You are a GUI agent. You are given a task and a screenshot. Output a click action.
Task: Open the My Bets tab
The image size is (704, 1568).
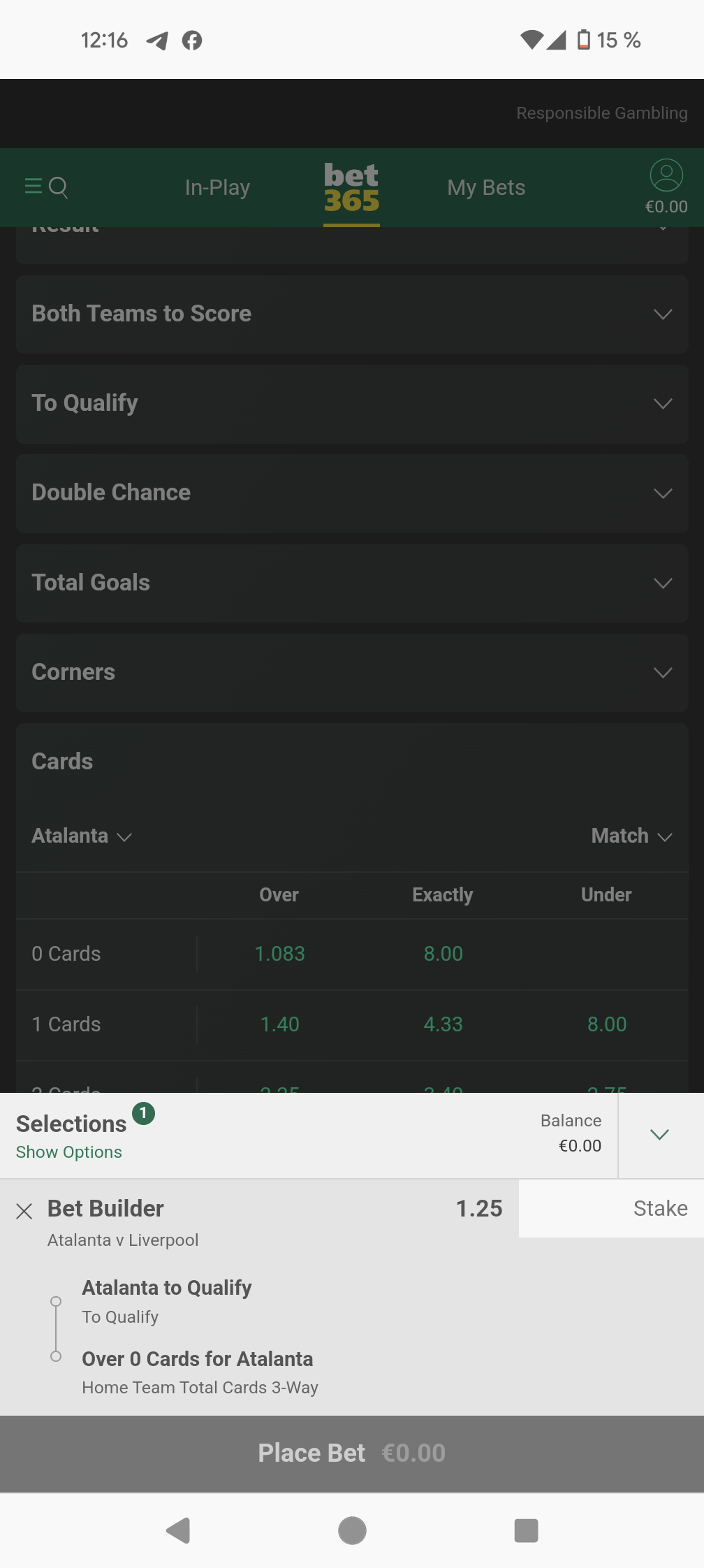(x=486, y=187)
